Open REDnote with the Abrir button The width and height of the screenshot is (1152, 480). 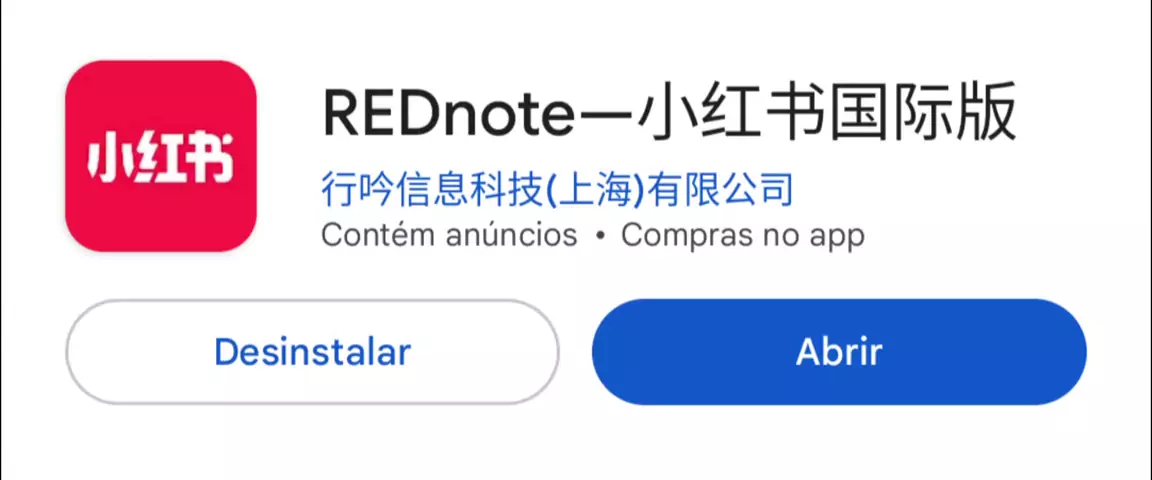[838, 352]
